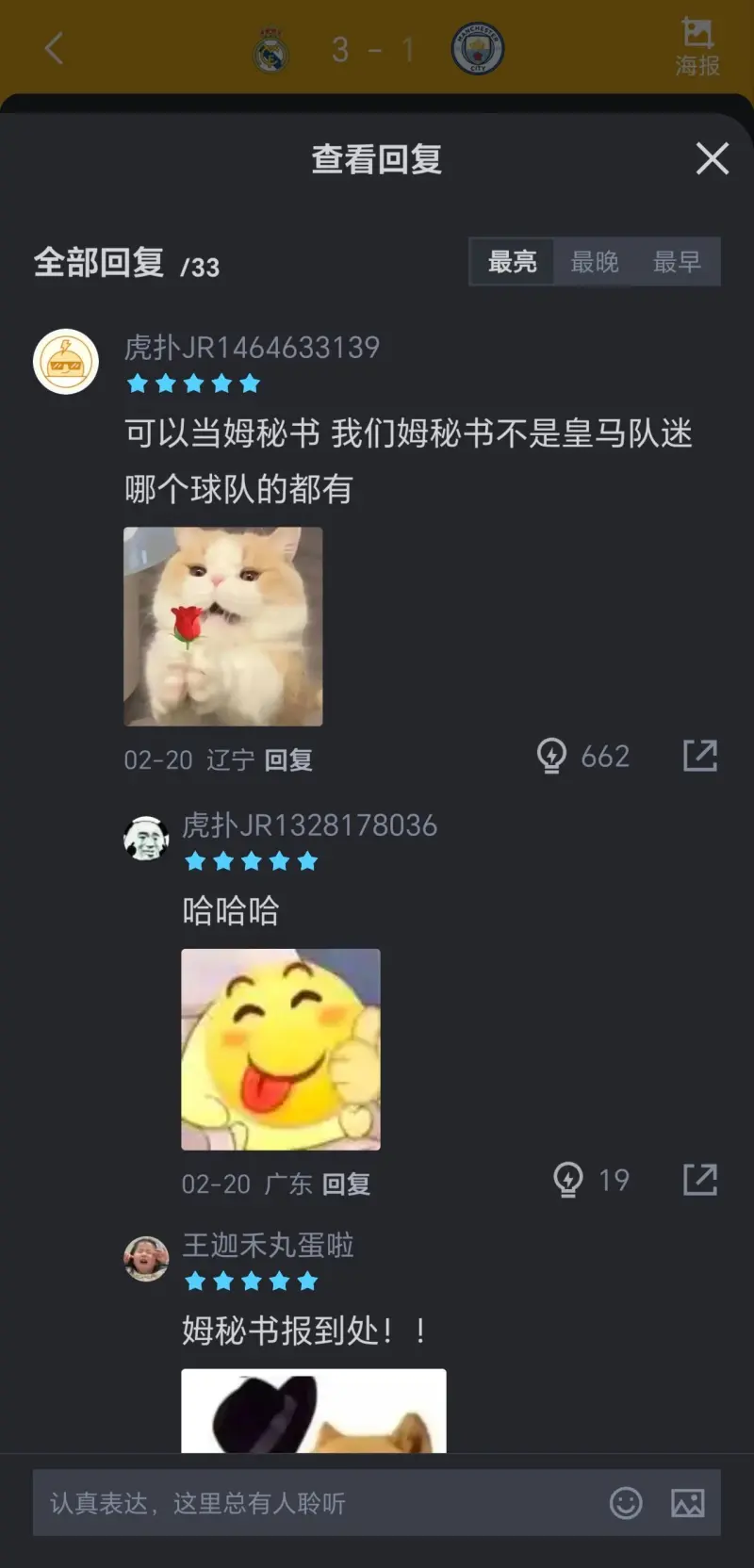Reply to the 辽宁 comment

point(288,759)
